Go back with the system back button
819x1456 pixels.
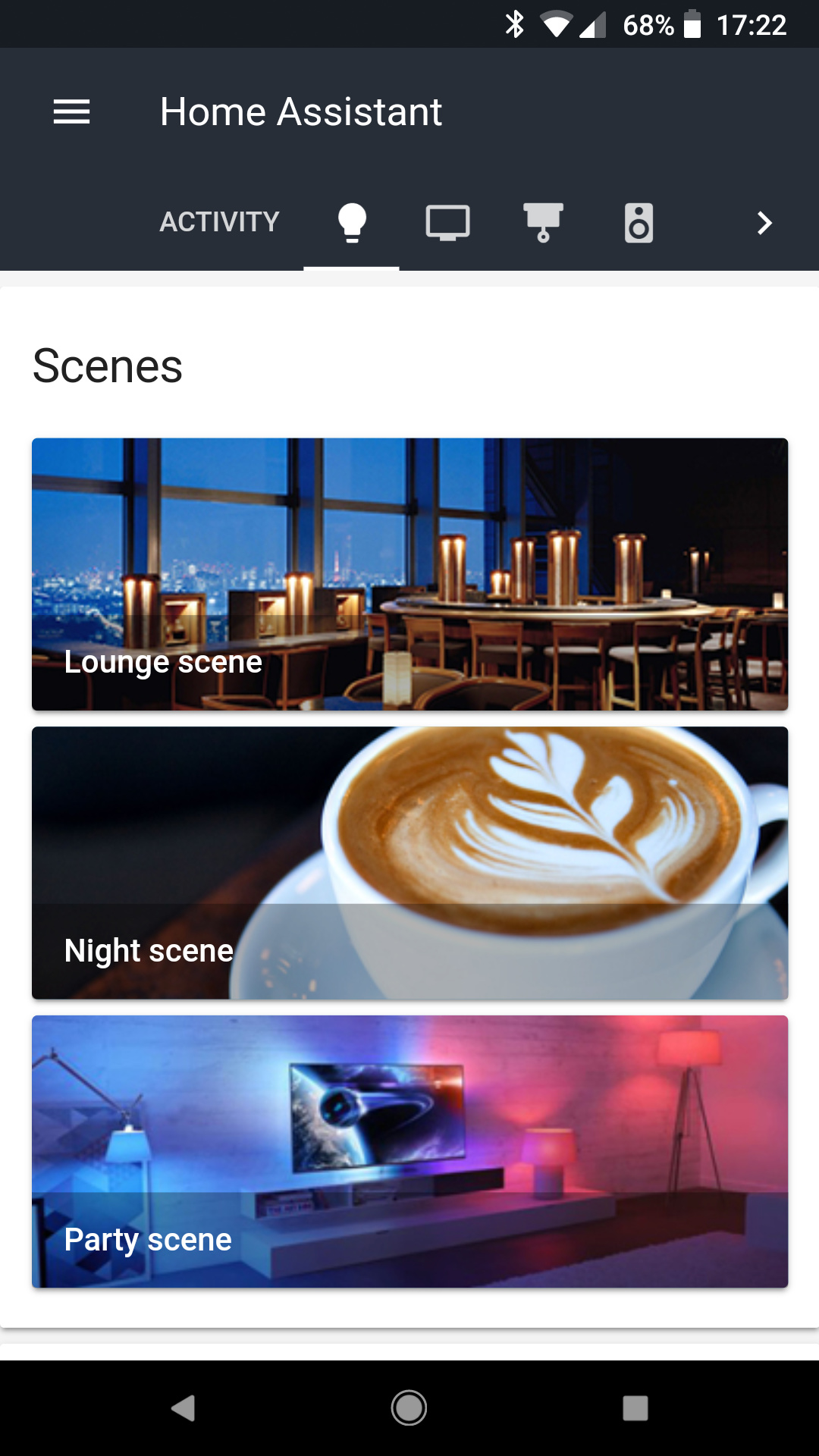click(x=184, y=1408)
